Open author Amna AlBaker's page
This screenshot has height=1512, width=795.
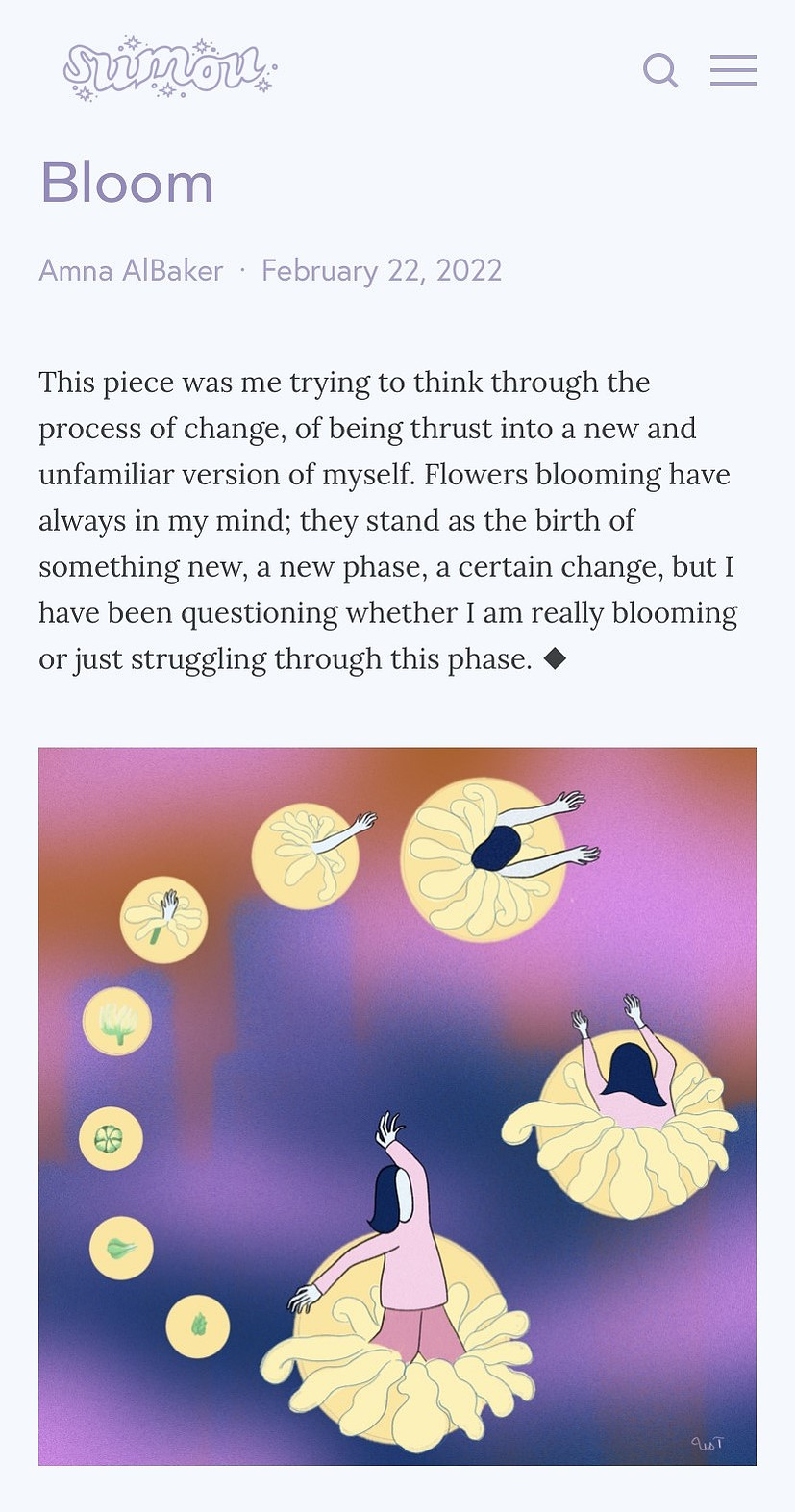[131, 271]
